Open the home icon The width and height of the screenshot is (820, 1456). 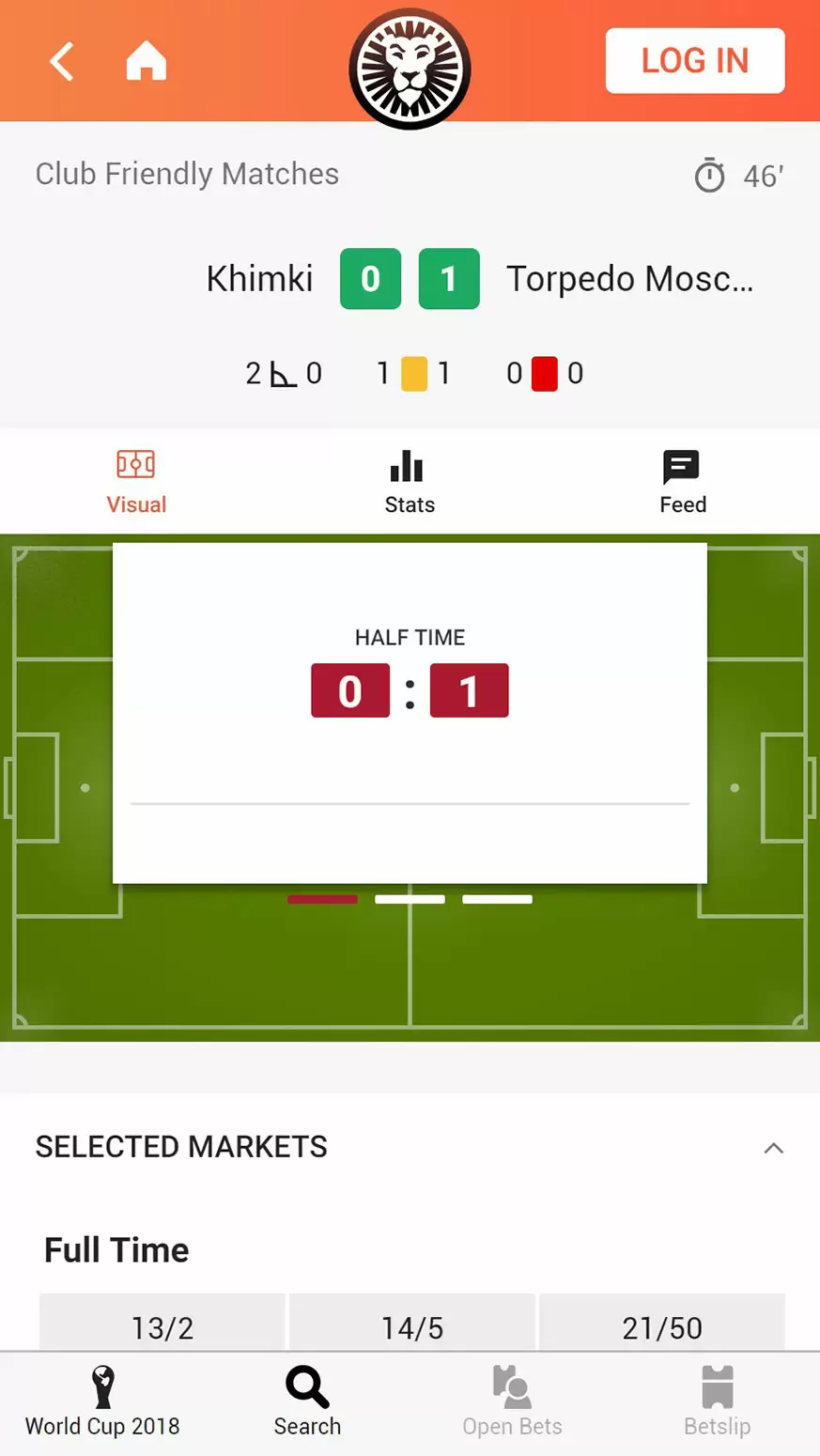(x=146, y=62)
